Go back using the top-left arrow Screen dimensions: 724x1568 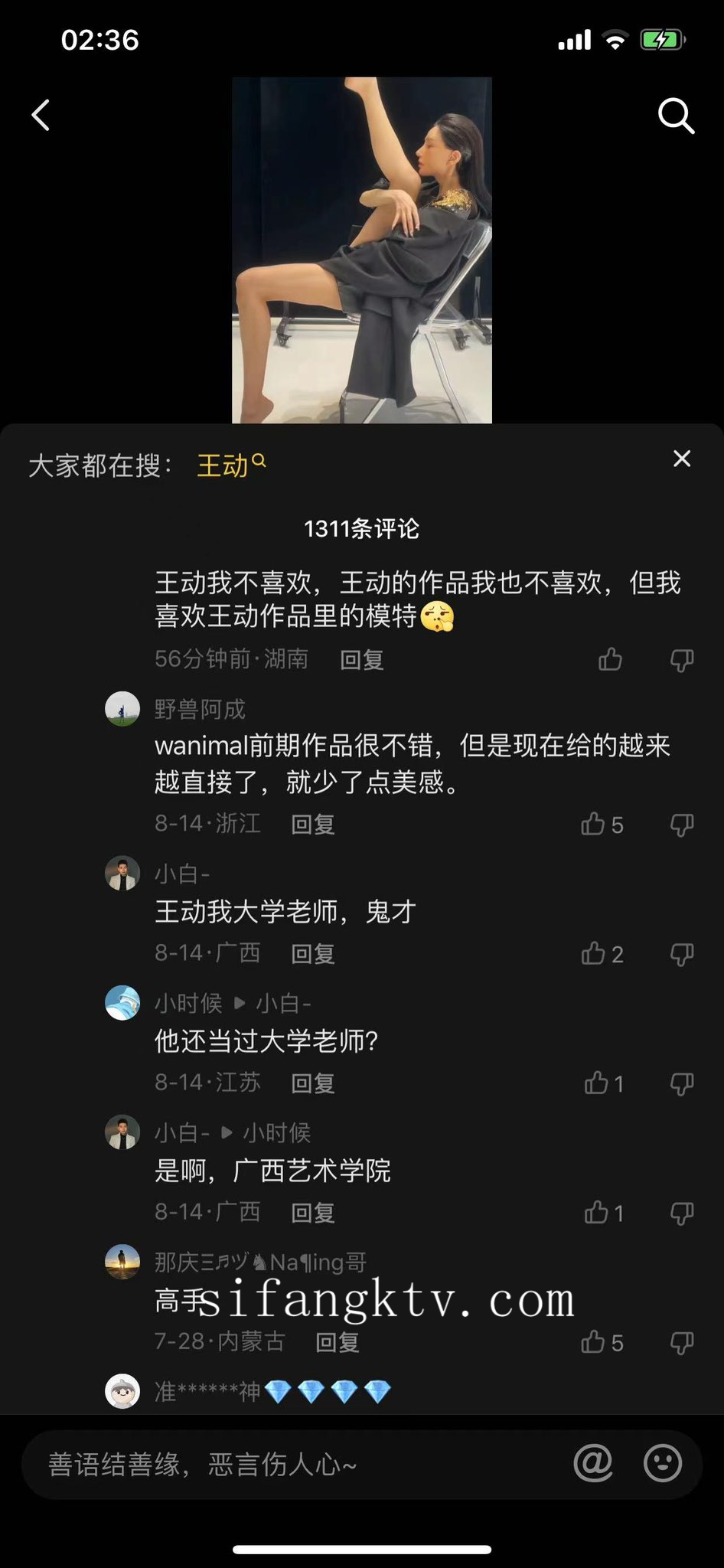41,116
